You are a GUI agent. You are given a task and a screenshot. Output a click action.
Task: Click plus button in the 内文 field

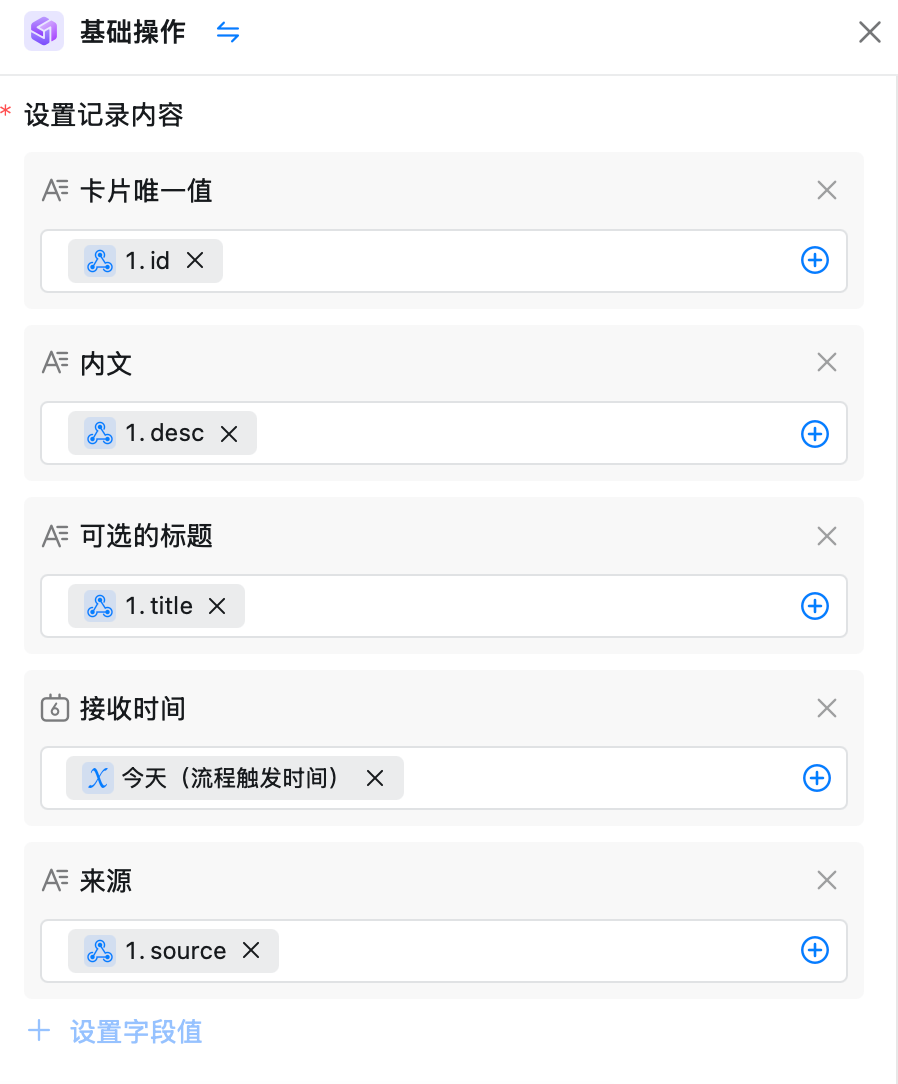coord(815,433)
